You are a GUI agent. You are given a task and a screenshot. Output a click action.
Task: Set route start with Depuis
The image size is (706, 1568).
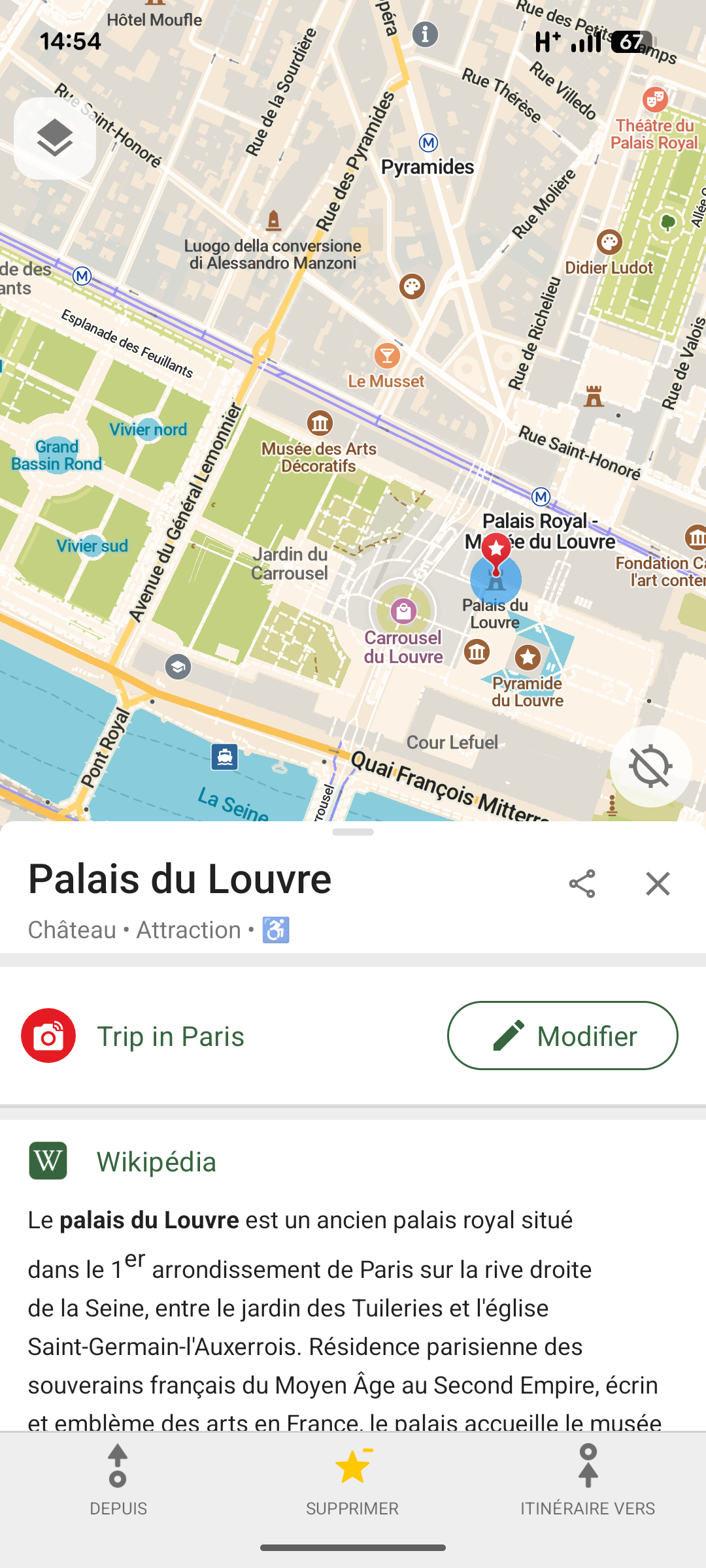118,1479
